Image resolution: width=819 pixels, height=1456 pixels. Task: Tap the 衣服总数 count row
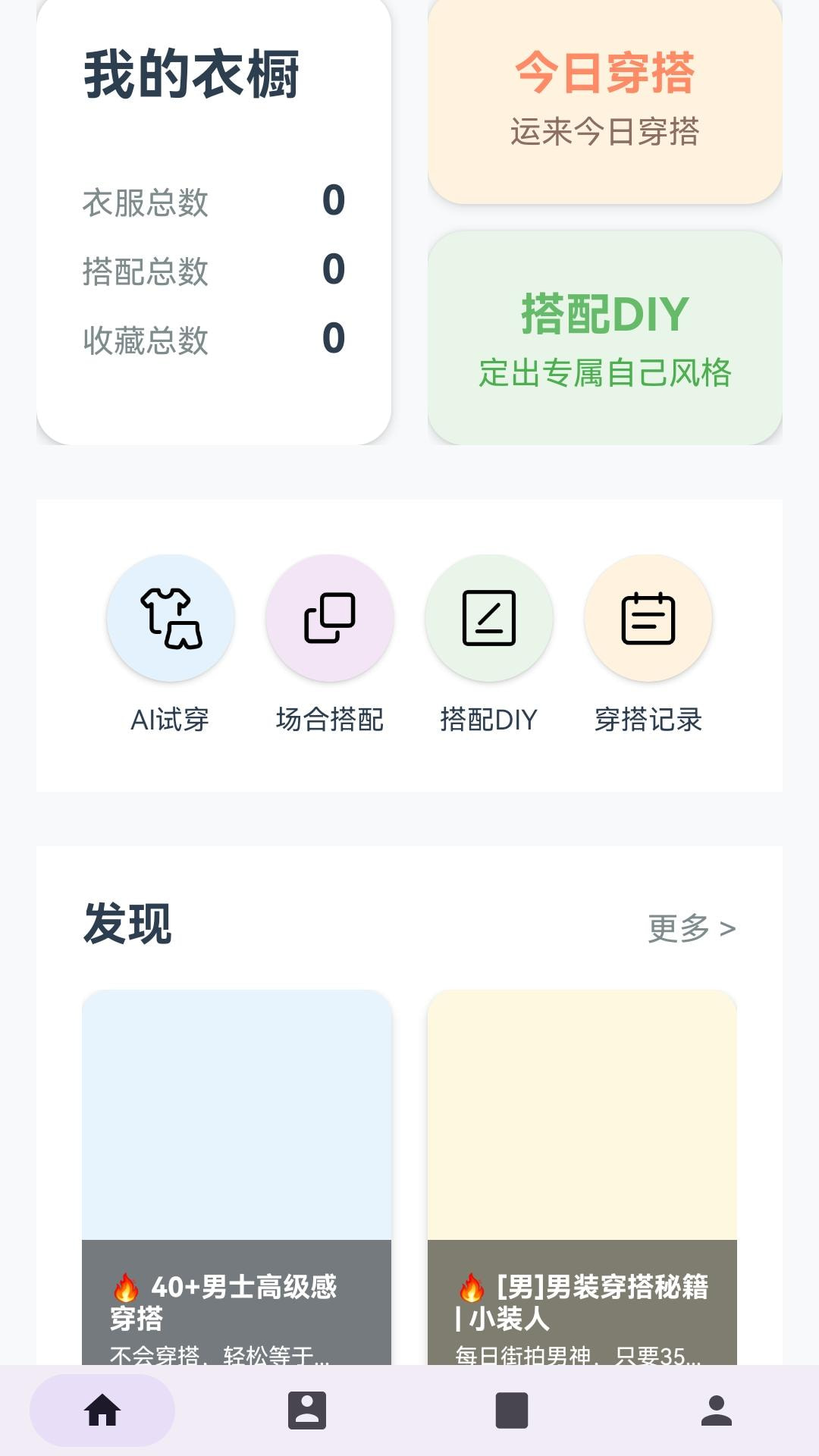212,203
